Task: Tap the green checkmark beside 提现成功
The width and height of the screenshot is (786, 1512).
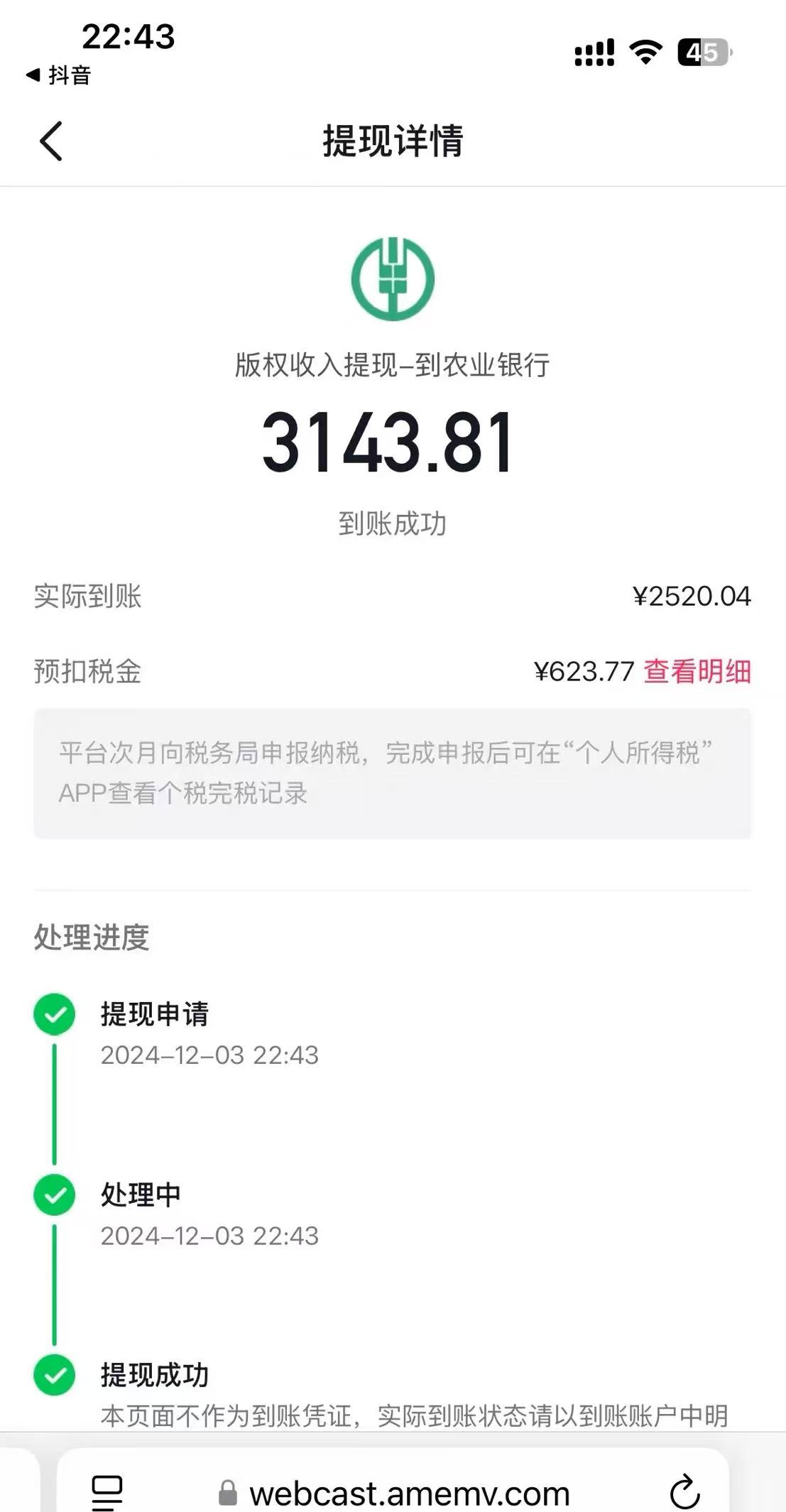Action: coord(54,1374)
